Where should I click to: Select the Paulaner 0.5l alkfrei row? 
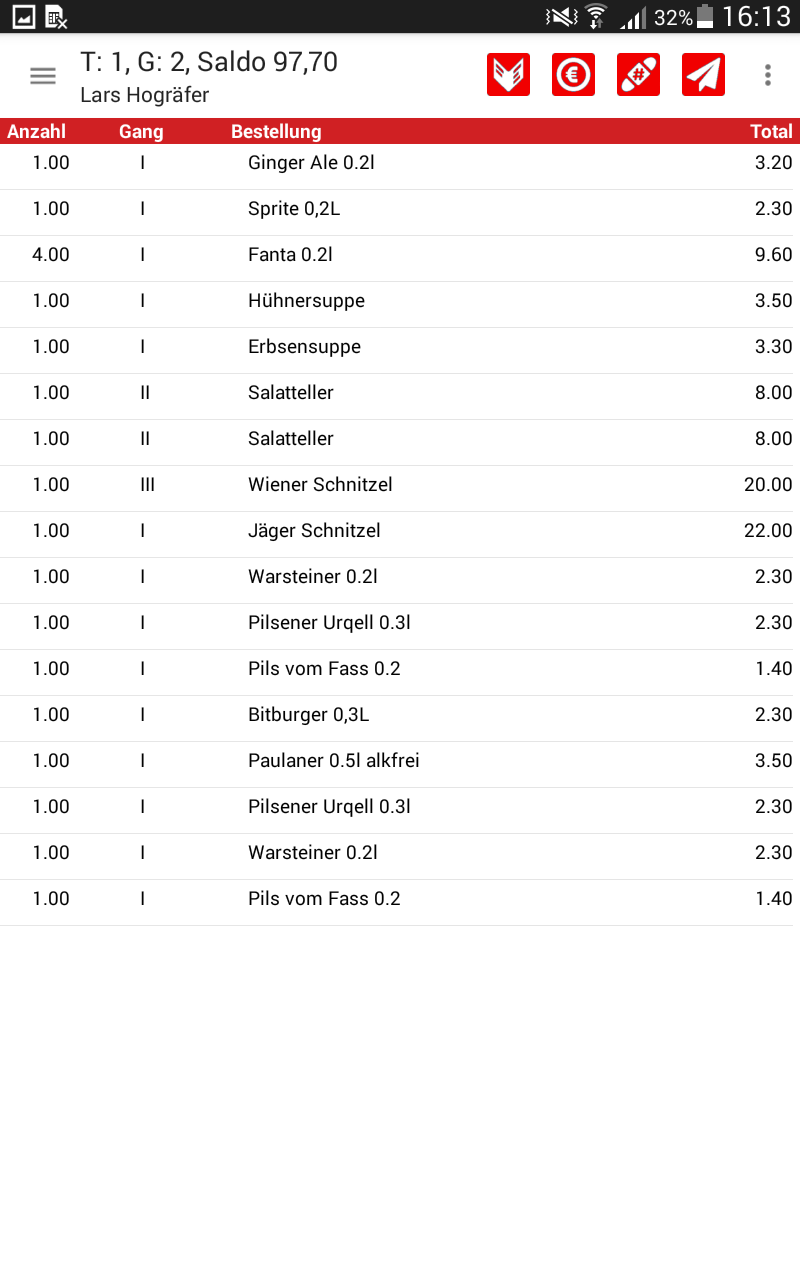[x=400, y=765]
